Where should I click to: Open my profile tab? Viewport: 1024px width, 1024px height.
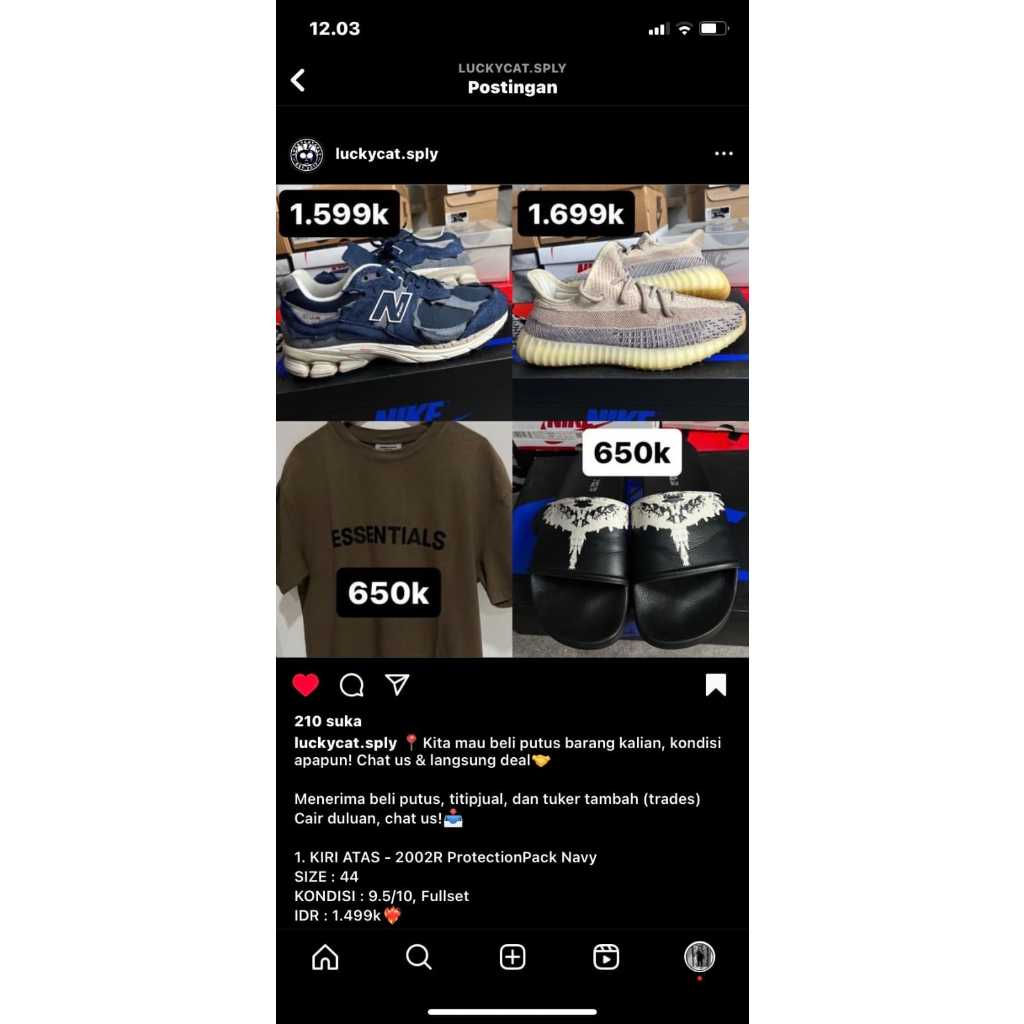click(699, 957)
